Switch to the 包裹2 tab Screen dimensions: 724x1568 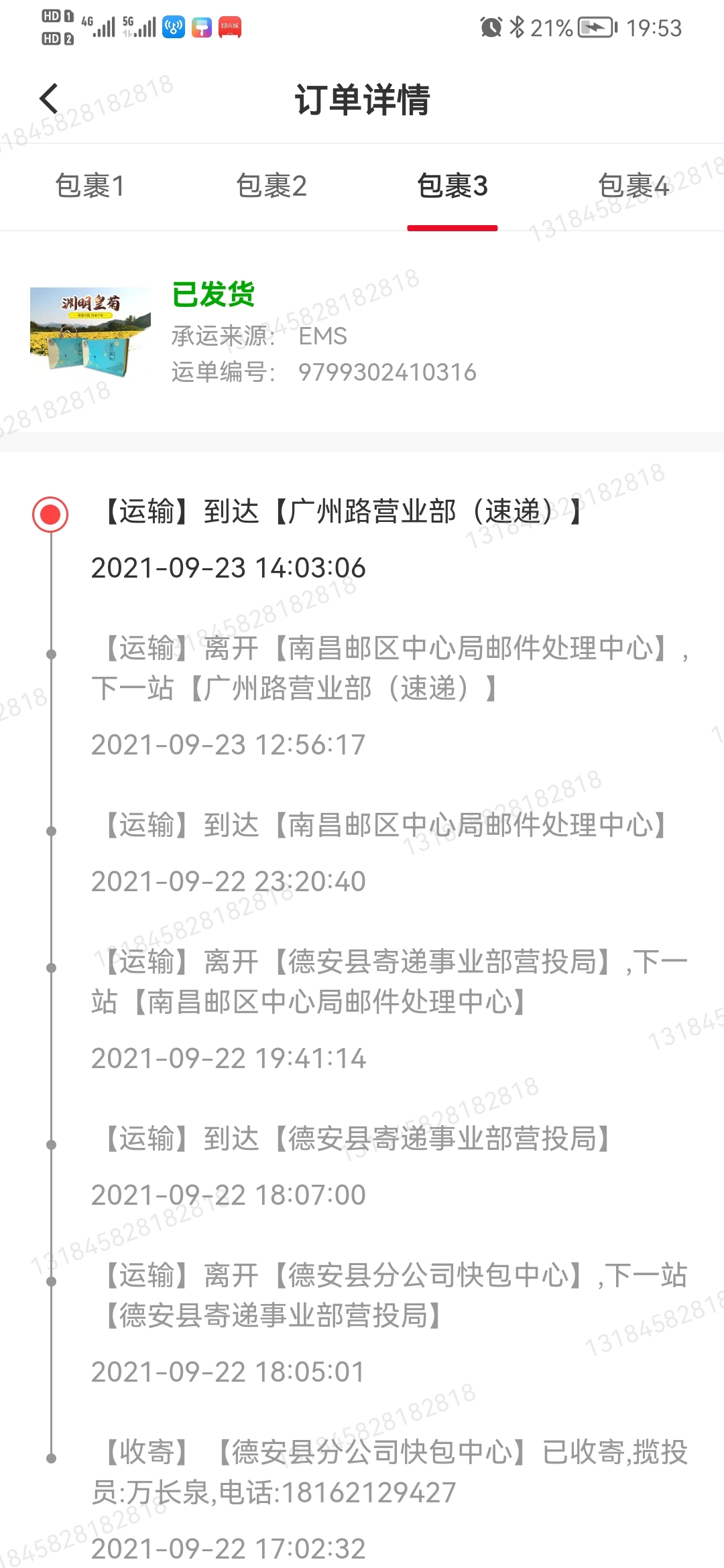coord(271,186)
